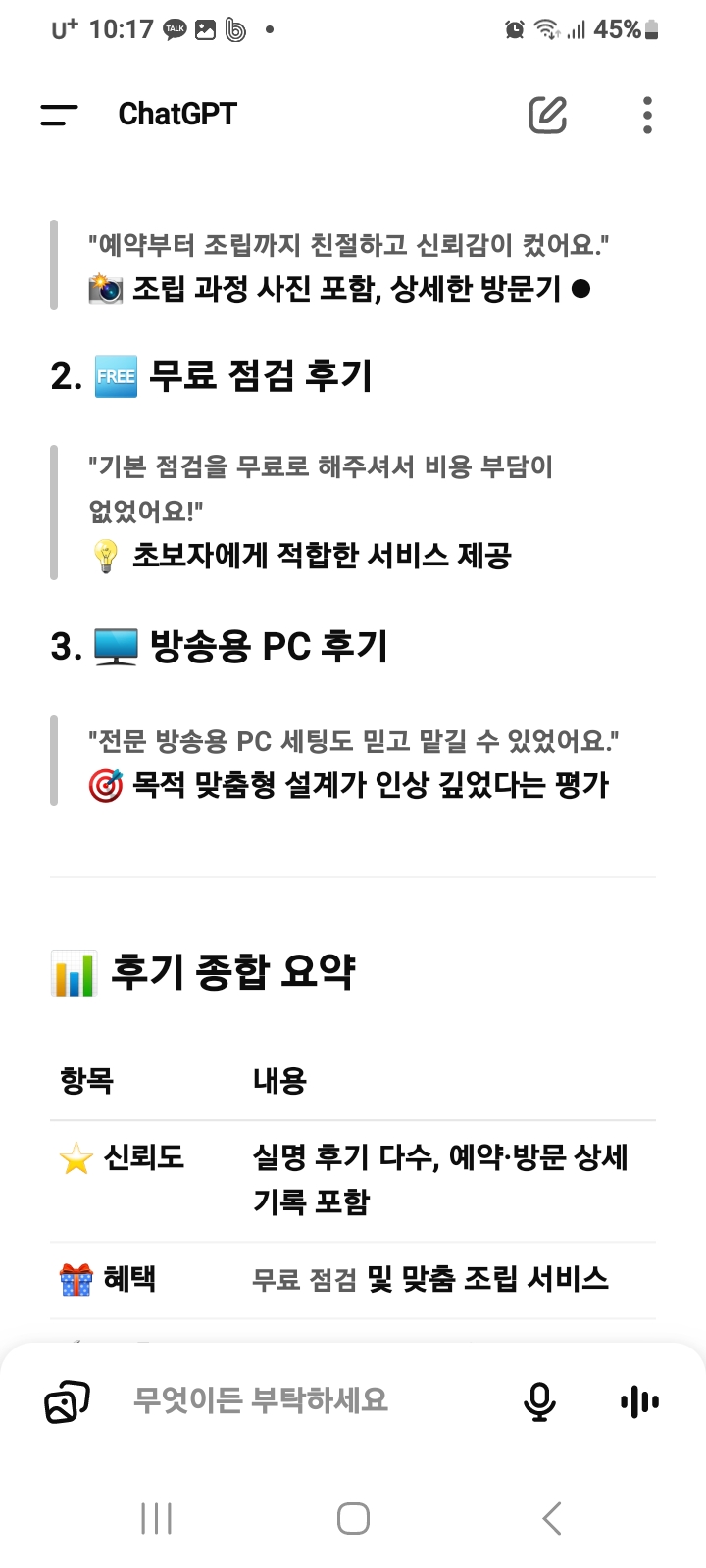Tap the message input field
This screenshot has height=1568, width=706.
point(294,1400)
